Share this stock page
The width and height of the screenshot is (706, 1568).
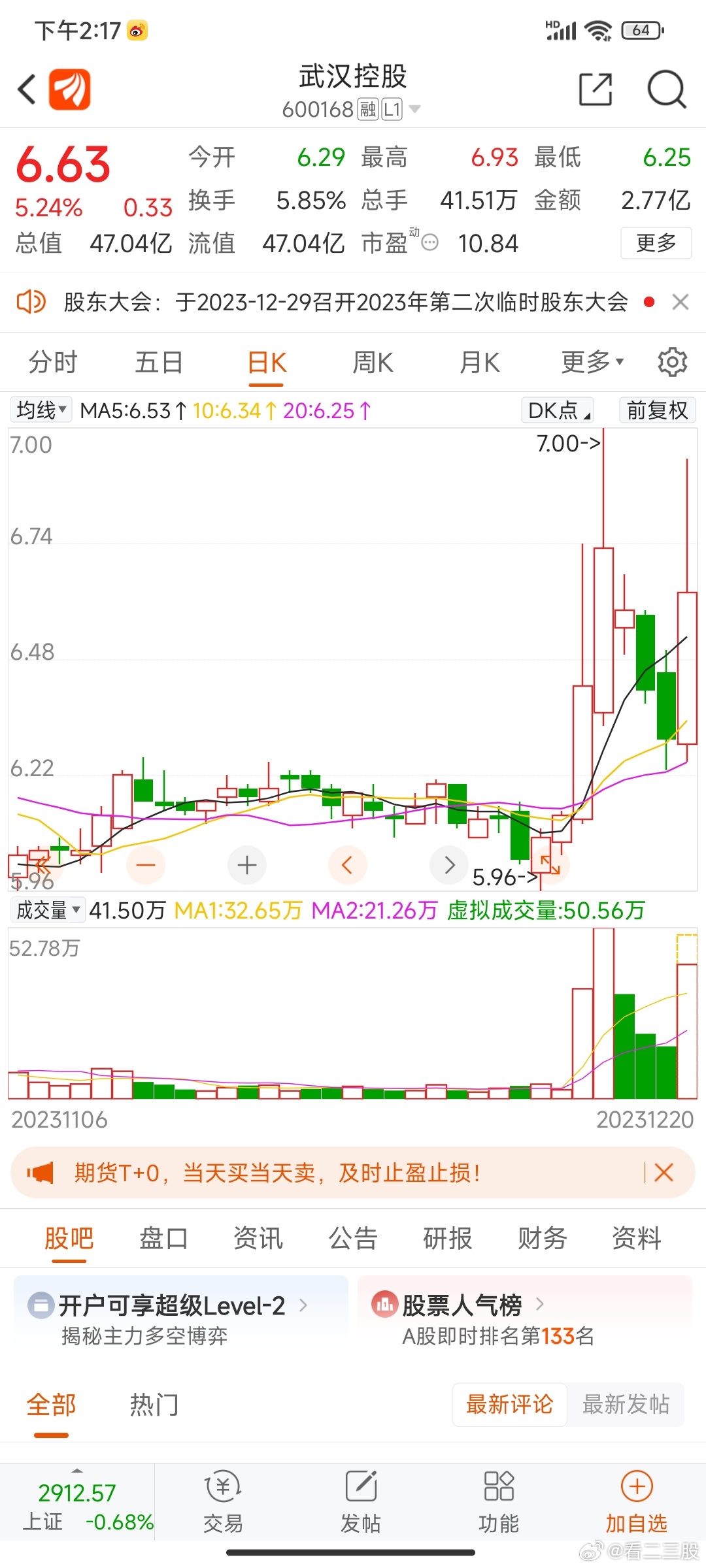click(x=596, y=90)
